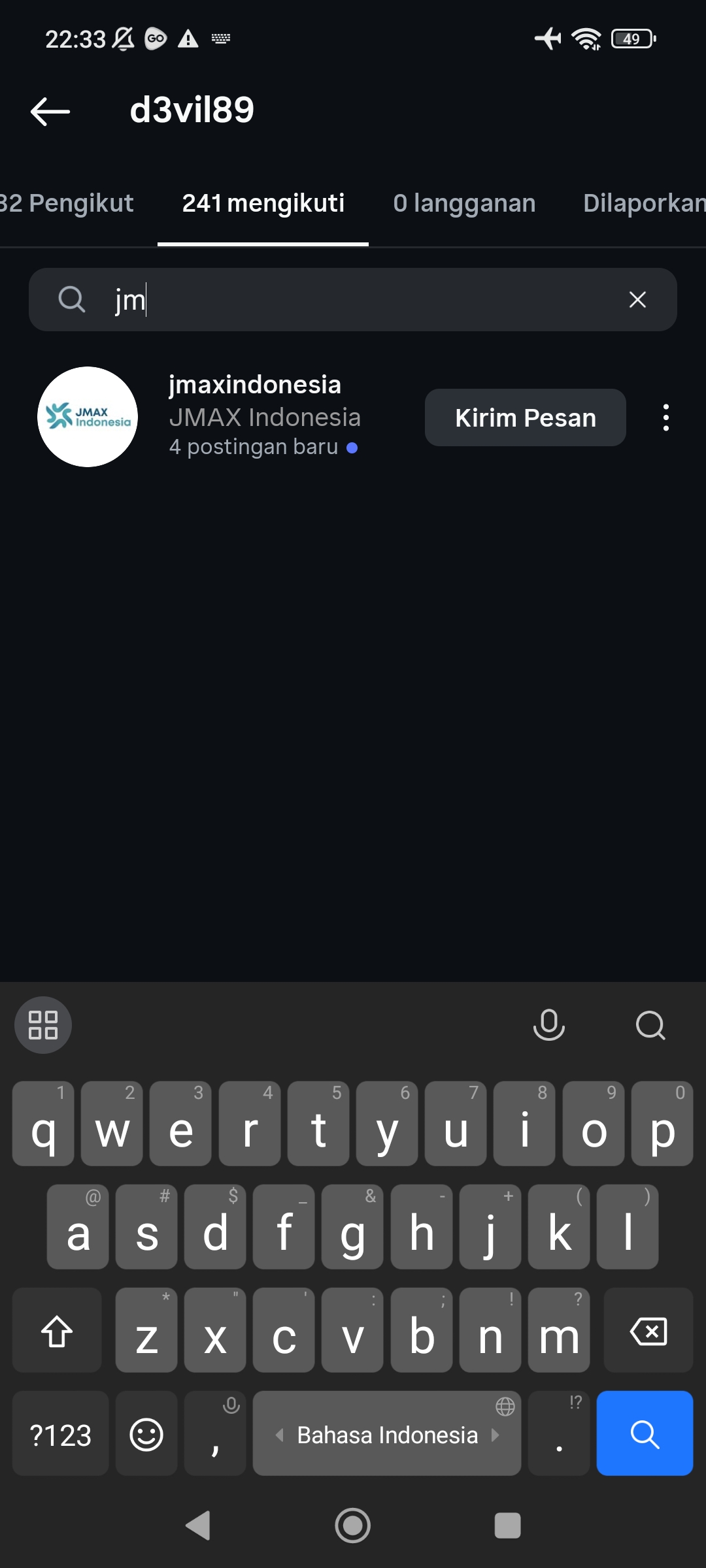706x1568 pixels.
Task: Tap Kirim Pesan for jmaxindonesia
Action: 525,418
